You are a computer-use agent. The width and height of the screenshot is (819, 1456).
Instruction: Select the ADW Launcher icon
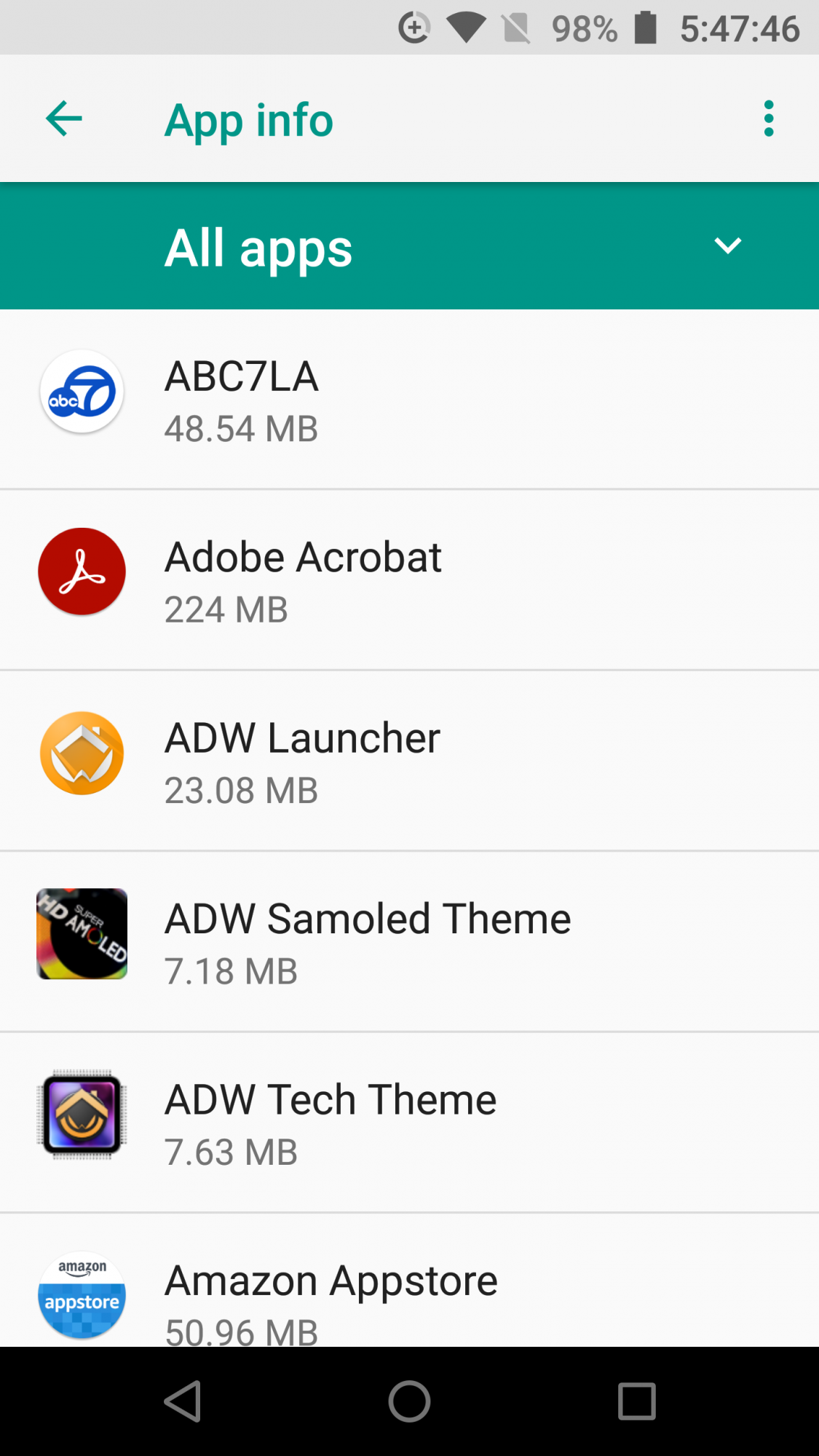tap(82, 753)
